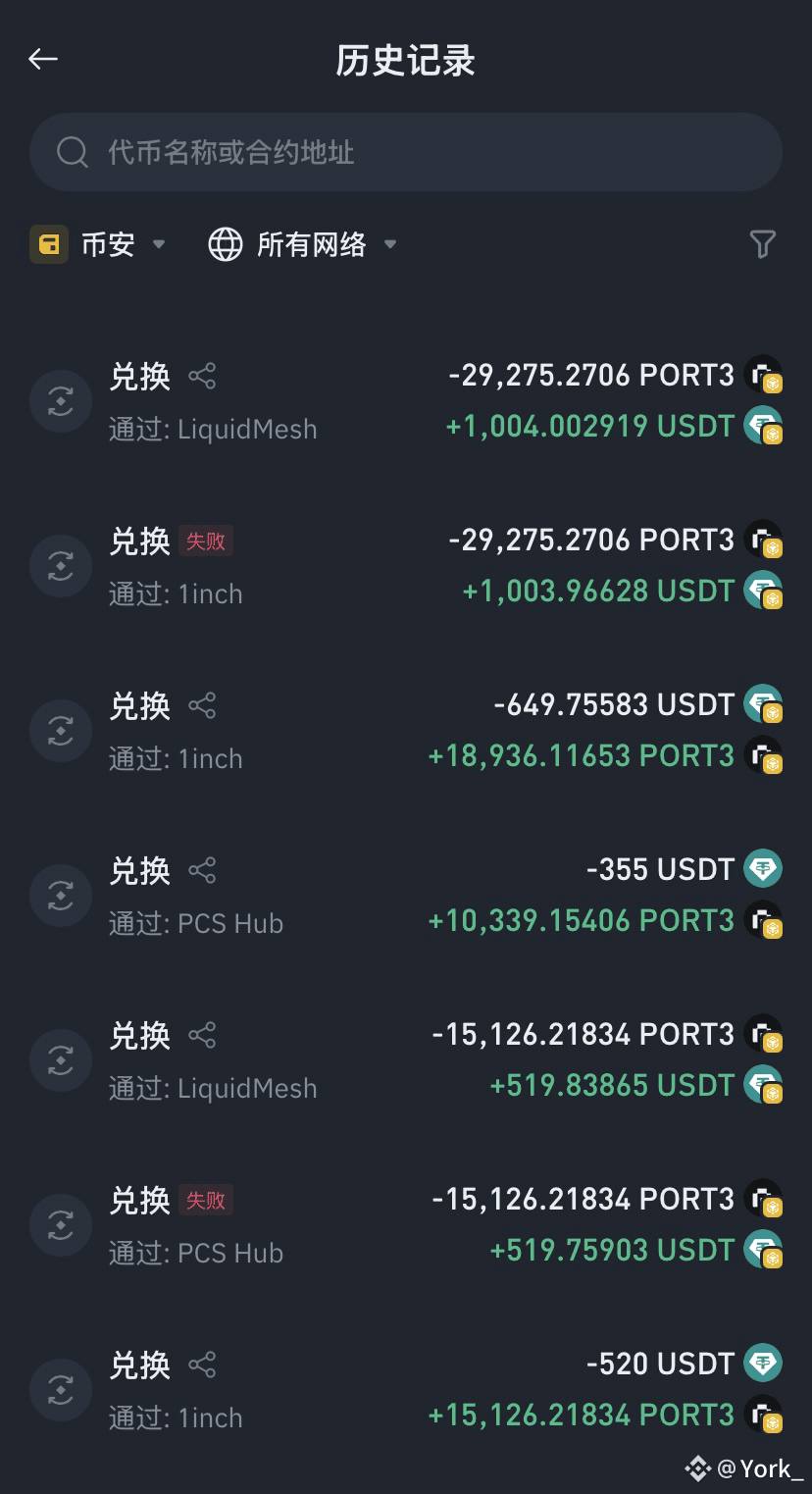
Task: Go back using the arrow icon
Action: pos(43,59)
